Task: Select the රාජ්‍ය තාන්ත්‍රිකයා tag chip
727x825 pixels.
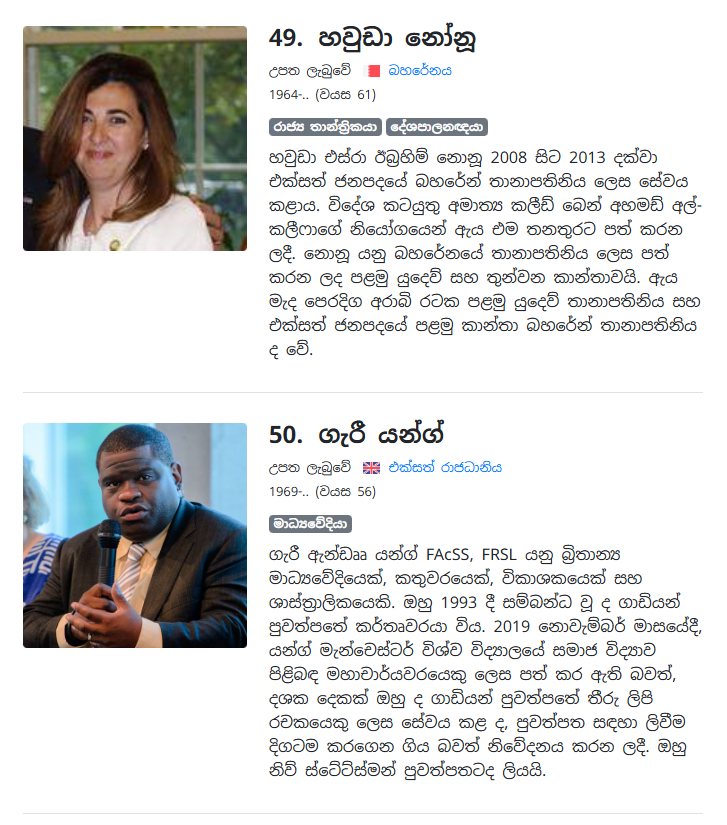Action: pyautogui.click(x=325, y=127)
